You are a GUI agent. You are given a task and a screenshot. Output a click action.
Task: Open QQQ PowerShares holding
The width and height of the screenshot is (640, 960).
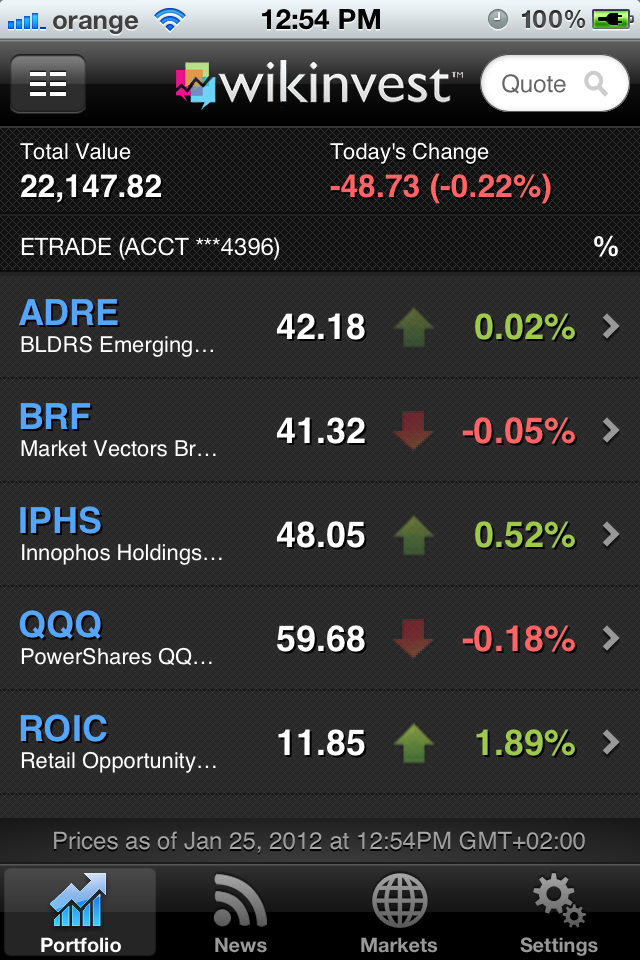pos(320,639)
